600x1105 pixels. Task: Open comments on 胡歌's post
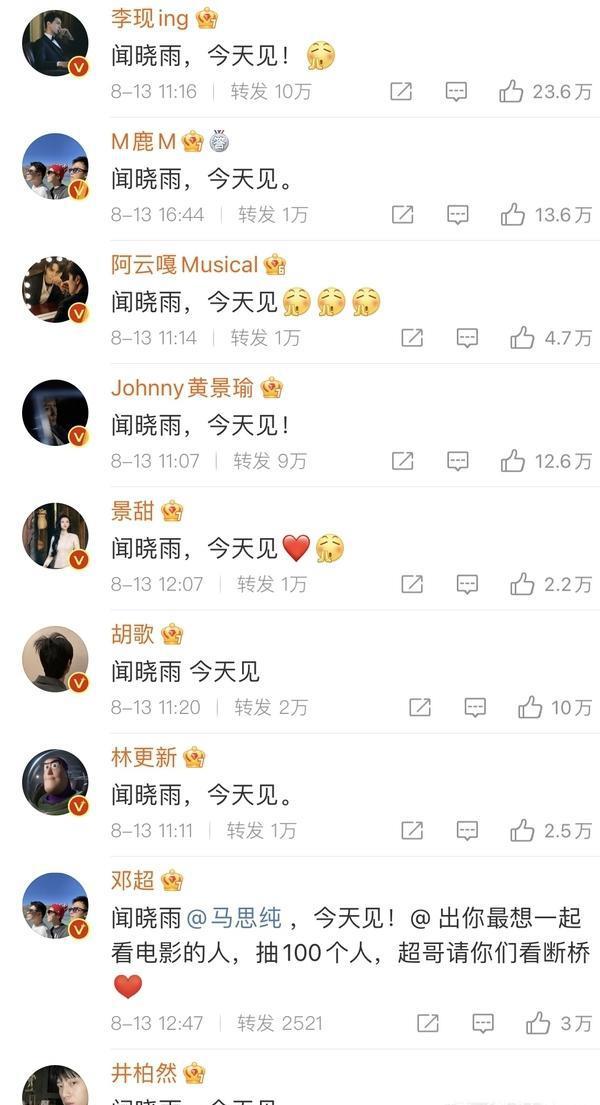[475, 707]
